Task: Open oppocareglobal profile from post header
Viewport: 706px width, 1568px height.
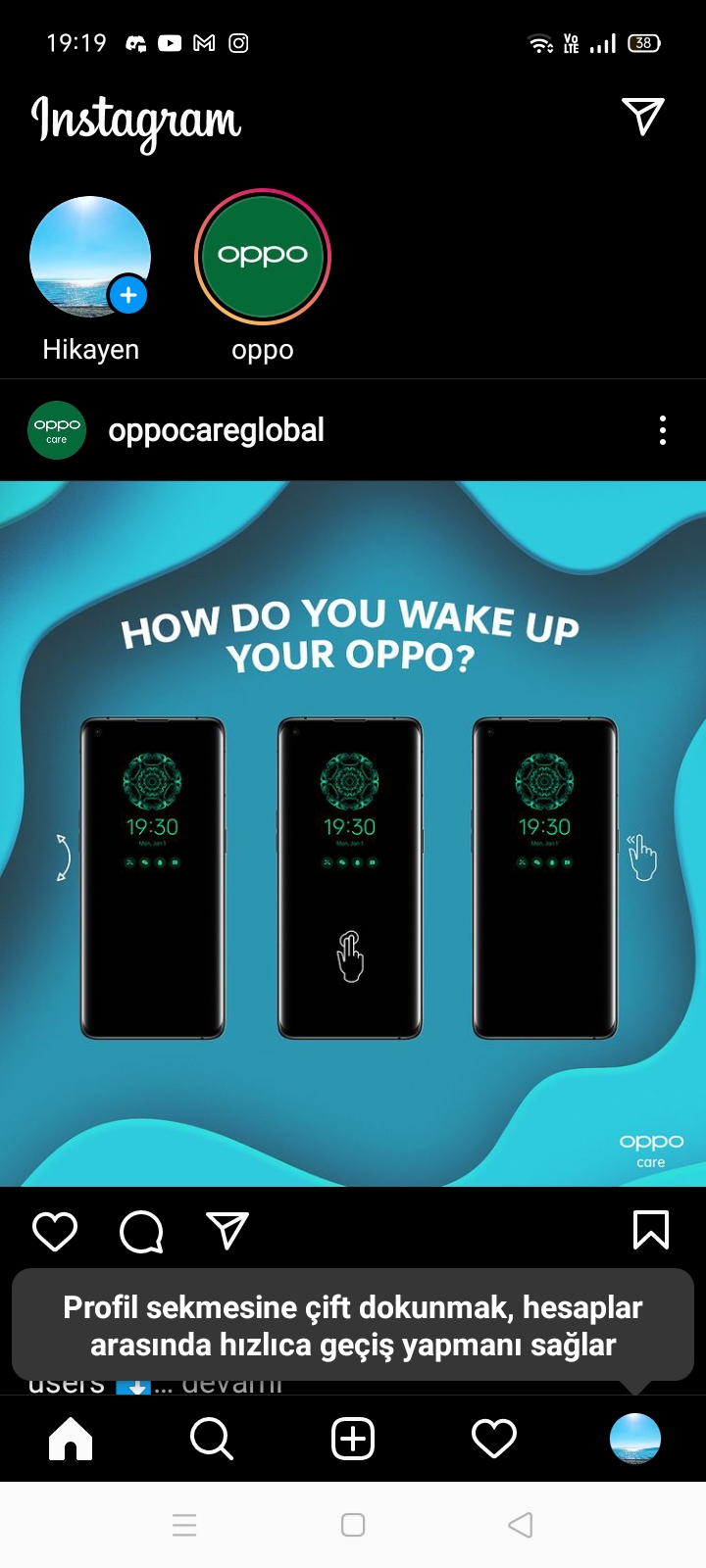Action: [216, 430]
